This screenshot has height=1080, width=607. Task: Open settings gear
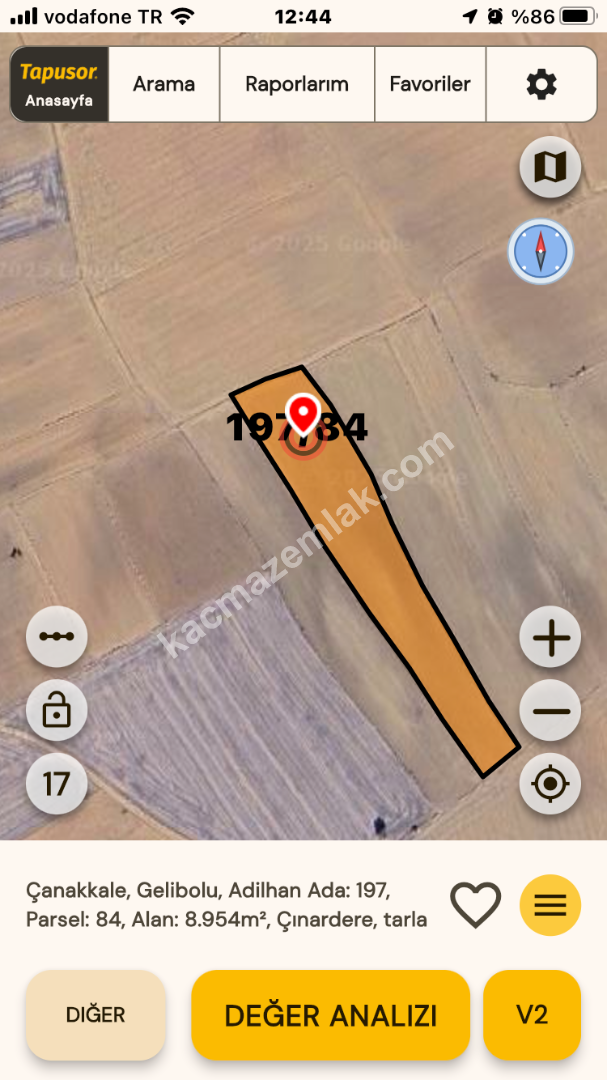click(541, 85)
